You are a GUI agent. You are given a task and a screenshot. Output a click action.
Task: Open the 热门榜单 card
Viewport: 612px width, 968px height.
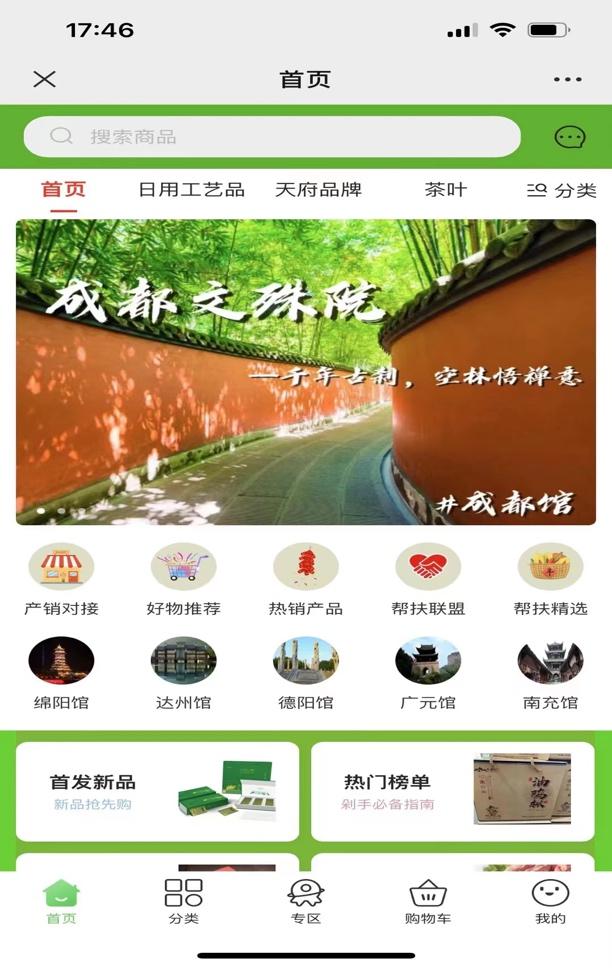pyautogui.click(x=453, y=791)
